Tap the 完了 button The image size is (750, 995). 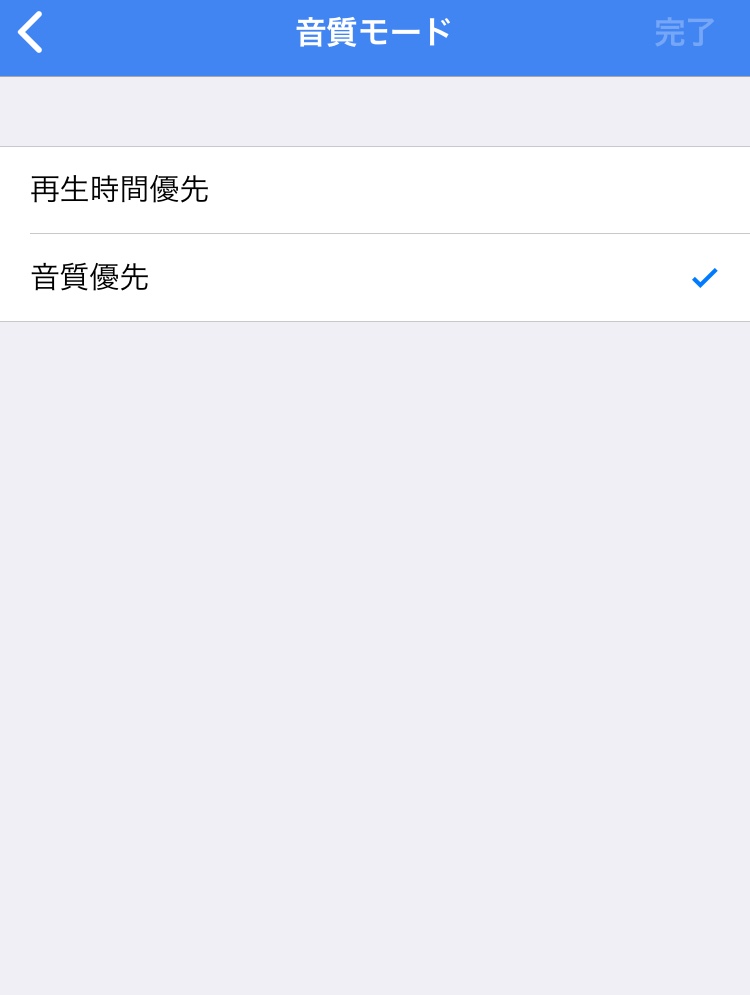(x=684, y=33)
